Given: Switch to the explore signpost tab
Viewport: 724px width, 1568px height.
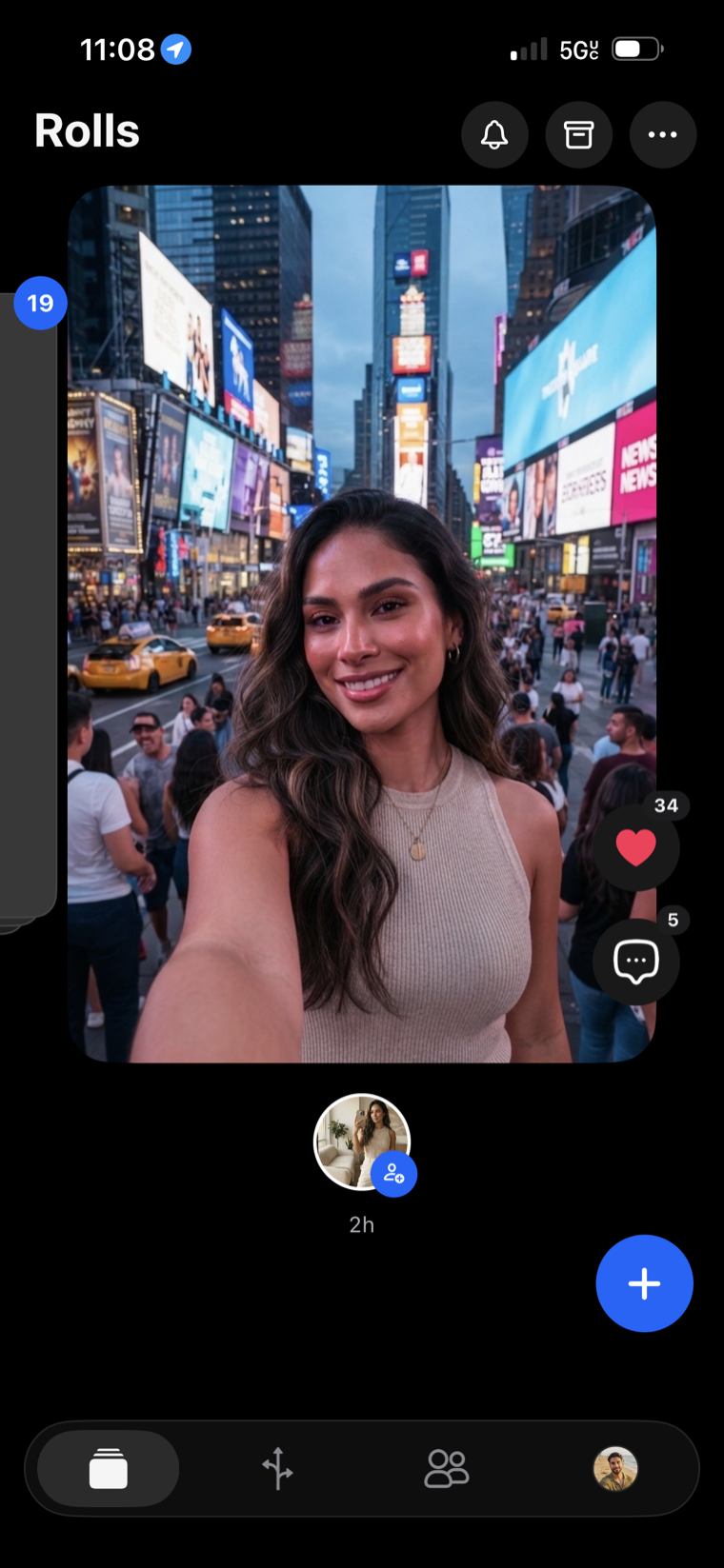Looking at the screenshot, I should pyautogui.click(x=277, y=1468).
